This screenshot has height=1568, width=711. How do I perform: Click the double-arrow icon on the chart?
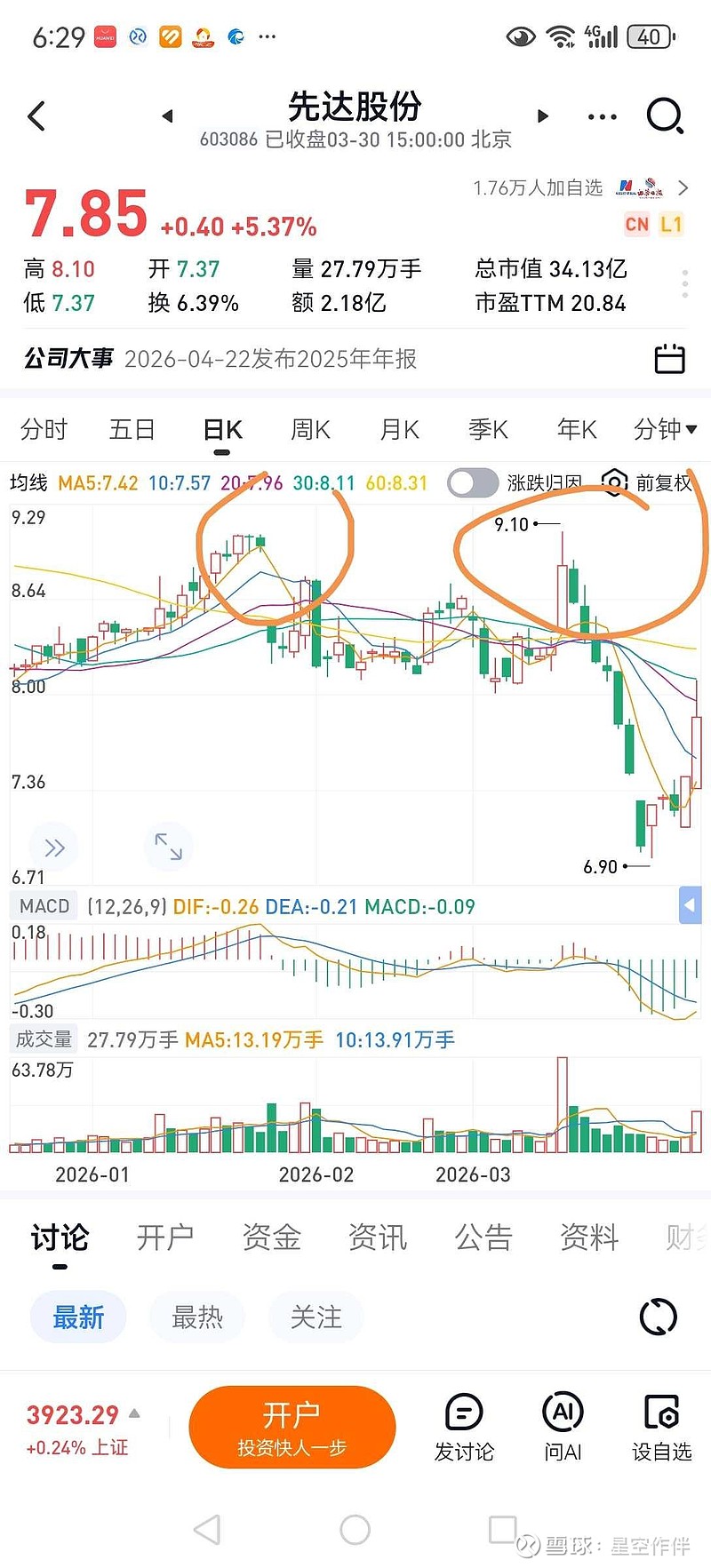point(53,847)
